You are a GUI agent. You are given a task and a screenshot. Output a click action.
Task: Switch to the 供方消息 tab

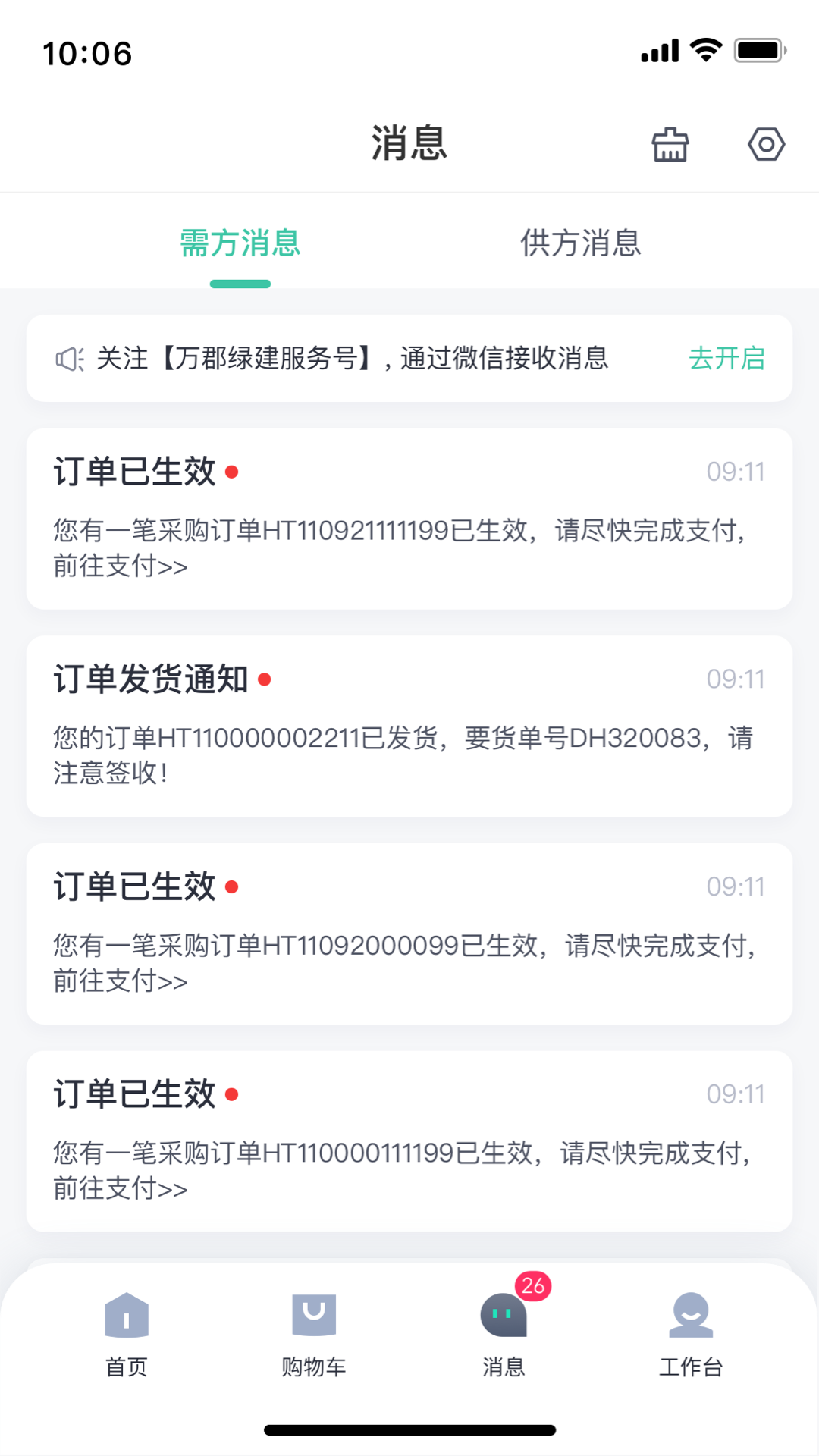580,243
